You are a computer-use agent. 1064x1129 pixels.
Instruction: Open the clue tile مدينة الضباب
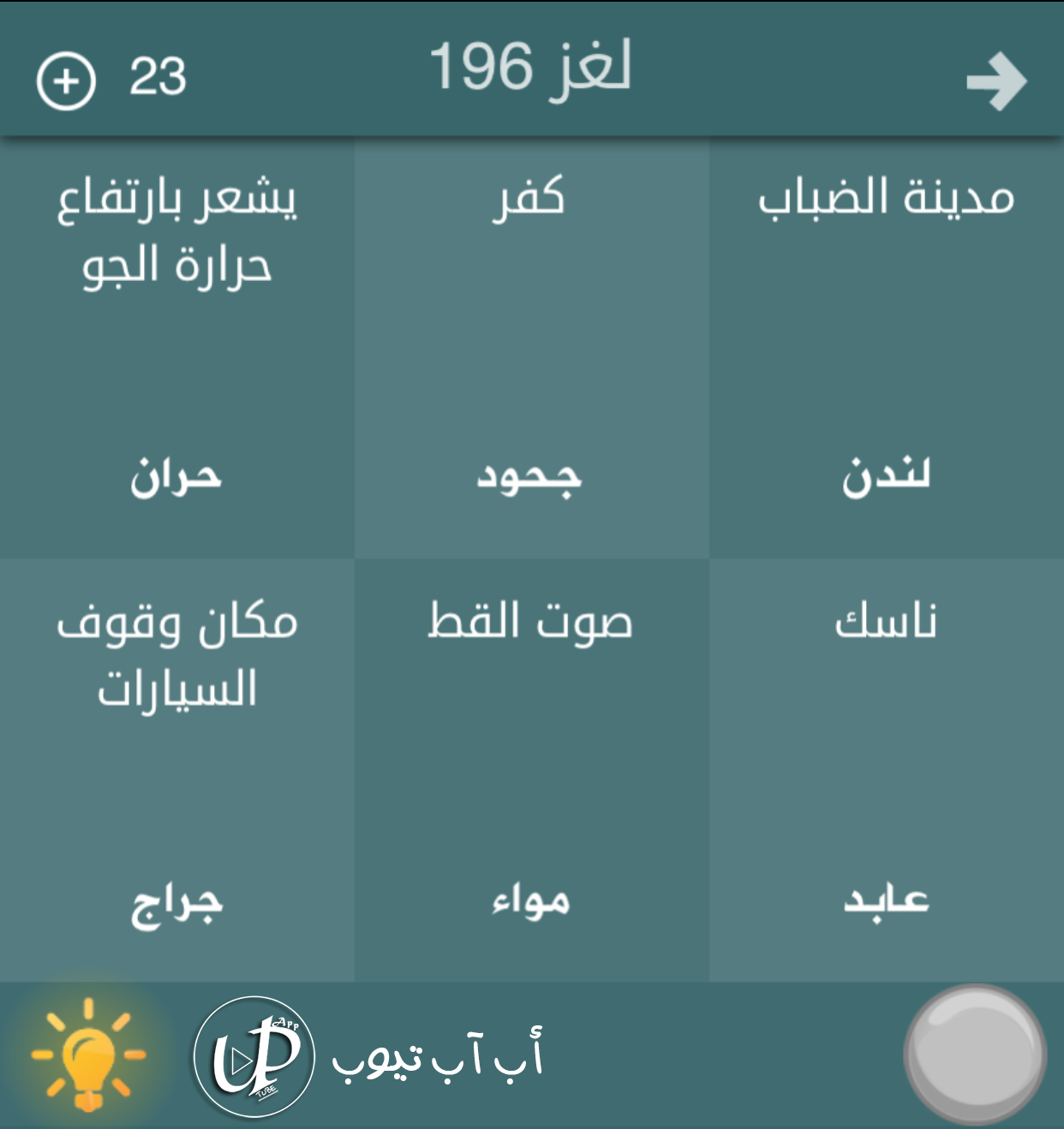click(x=886, y=347)
